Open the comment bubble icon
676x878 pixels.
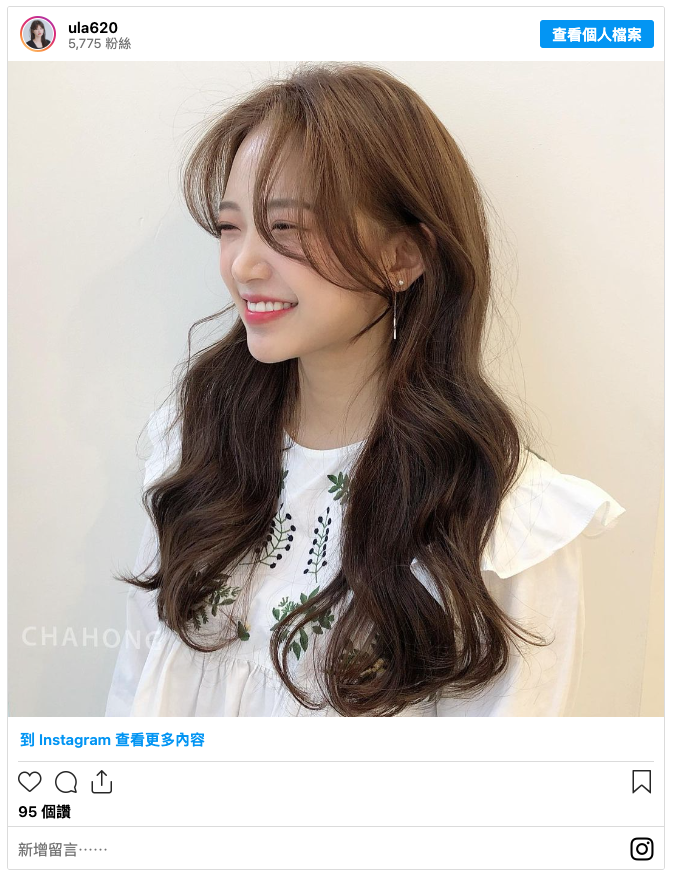click(66, 782)
